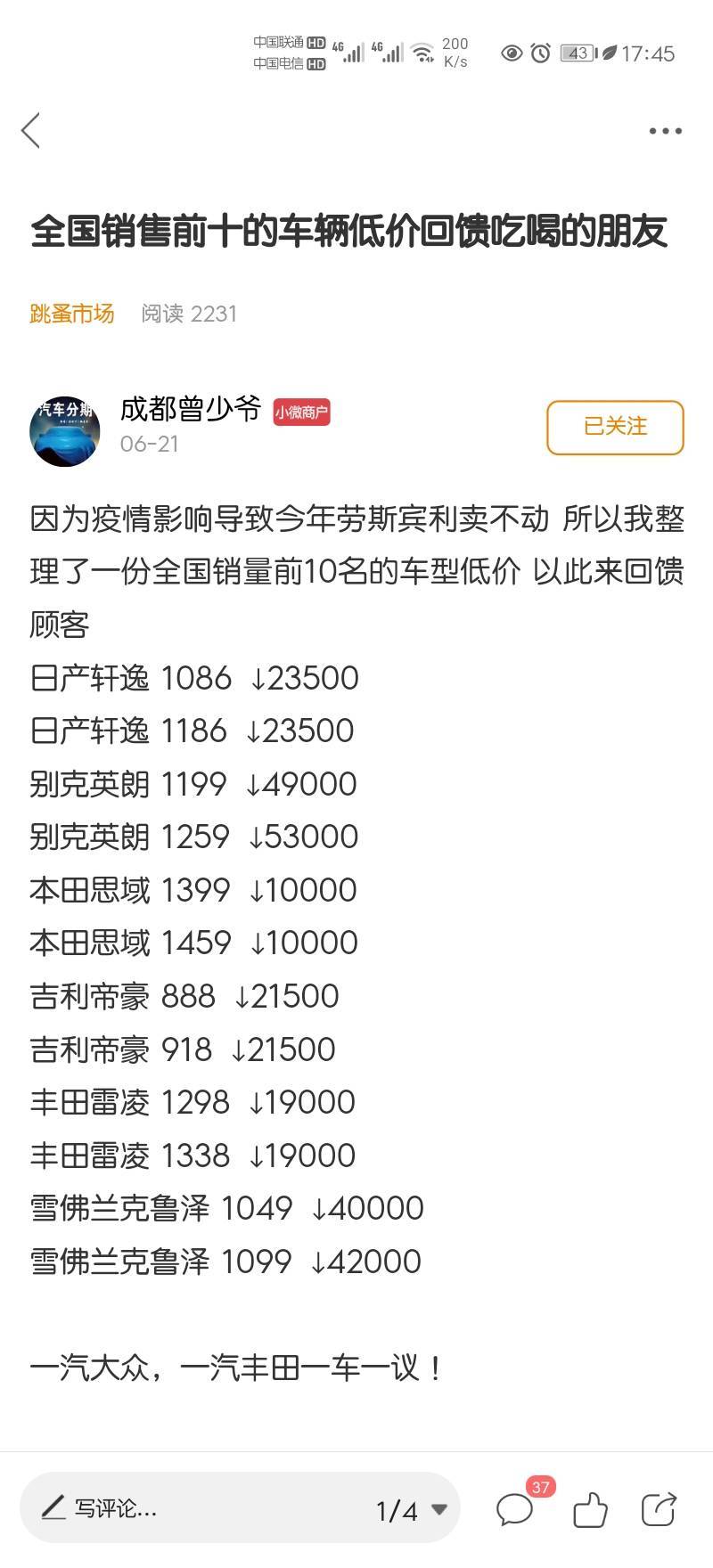Open the 跳蚤市场 category link

pyautogui.click(x=72, y=314)
